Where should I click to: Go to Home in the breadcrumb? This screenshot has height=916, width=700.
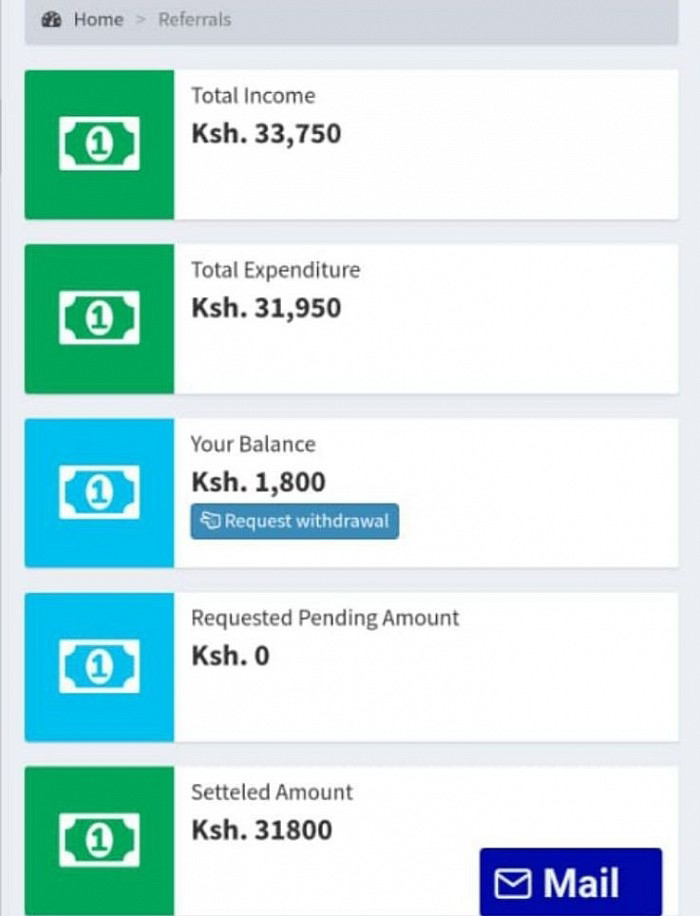click(x=98, y=19)
